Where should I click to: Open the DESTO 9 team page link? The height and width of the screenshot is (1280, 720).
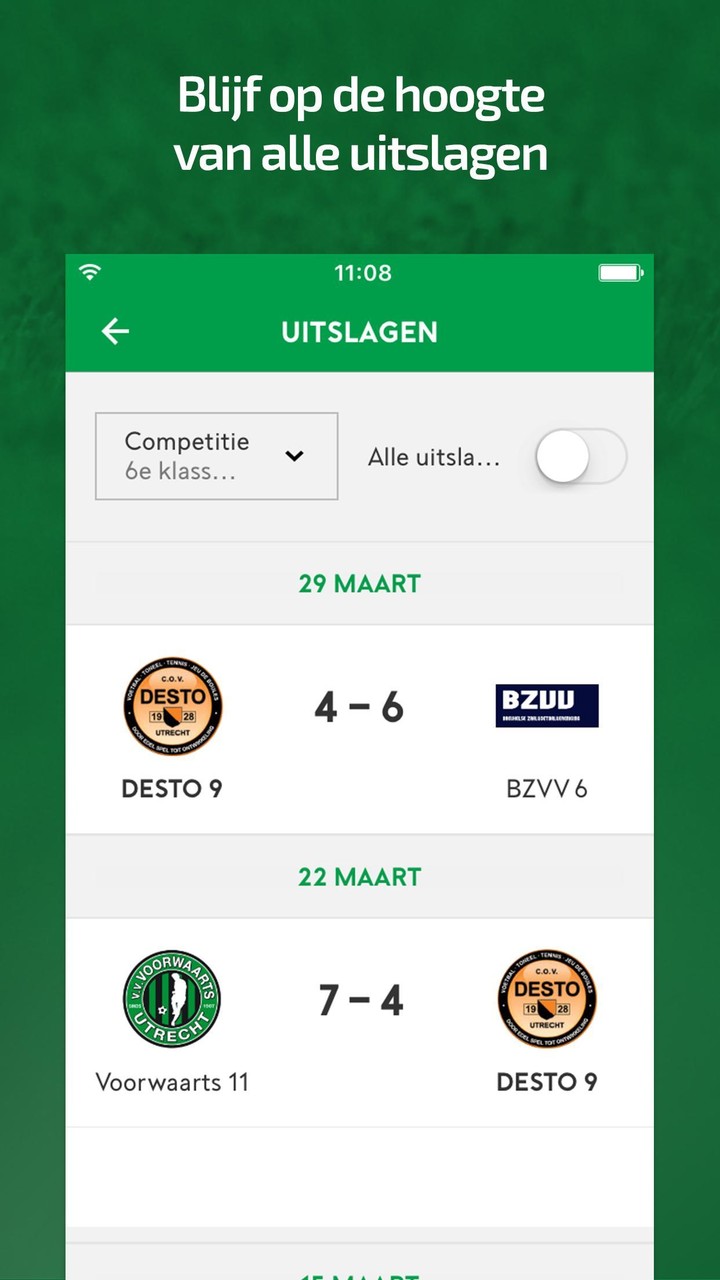coord(171,788)
